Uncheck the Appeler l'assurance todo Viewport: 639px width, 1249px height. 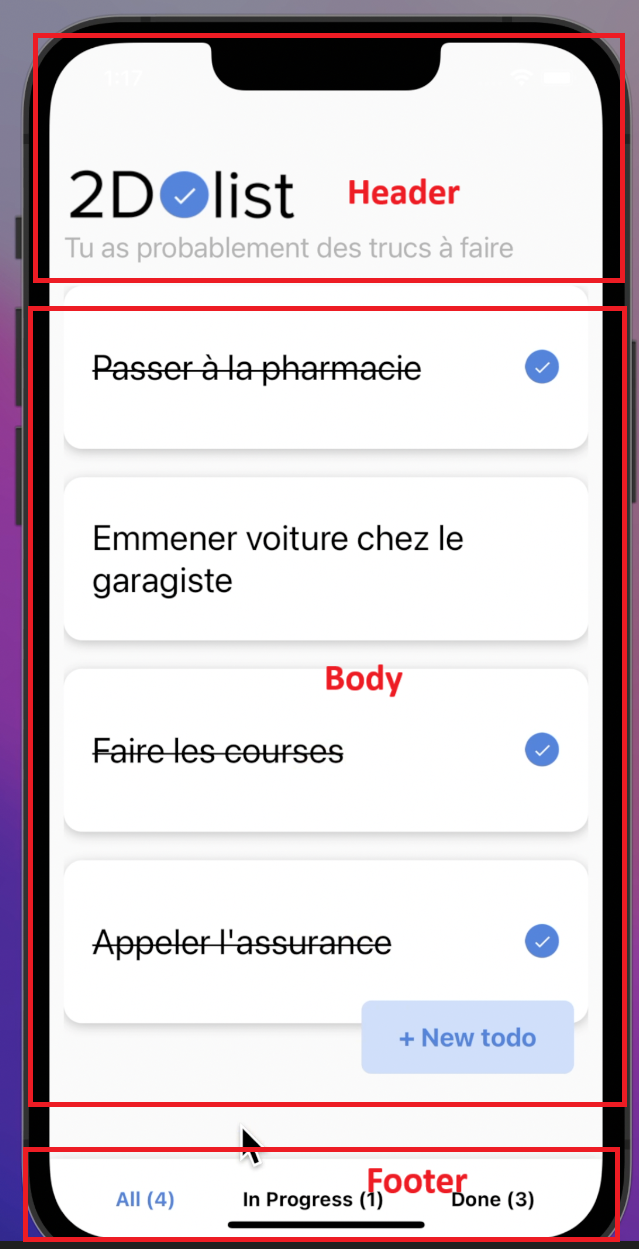[541, 941]
